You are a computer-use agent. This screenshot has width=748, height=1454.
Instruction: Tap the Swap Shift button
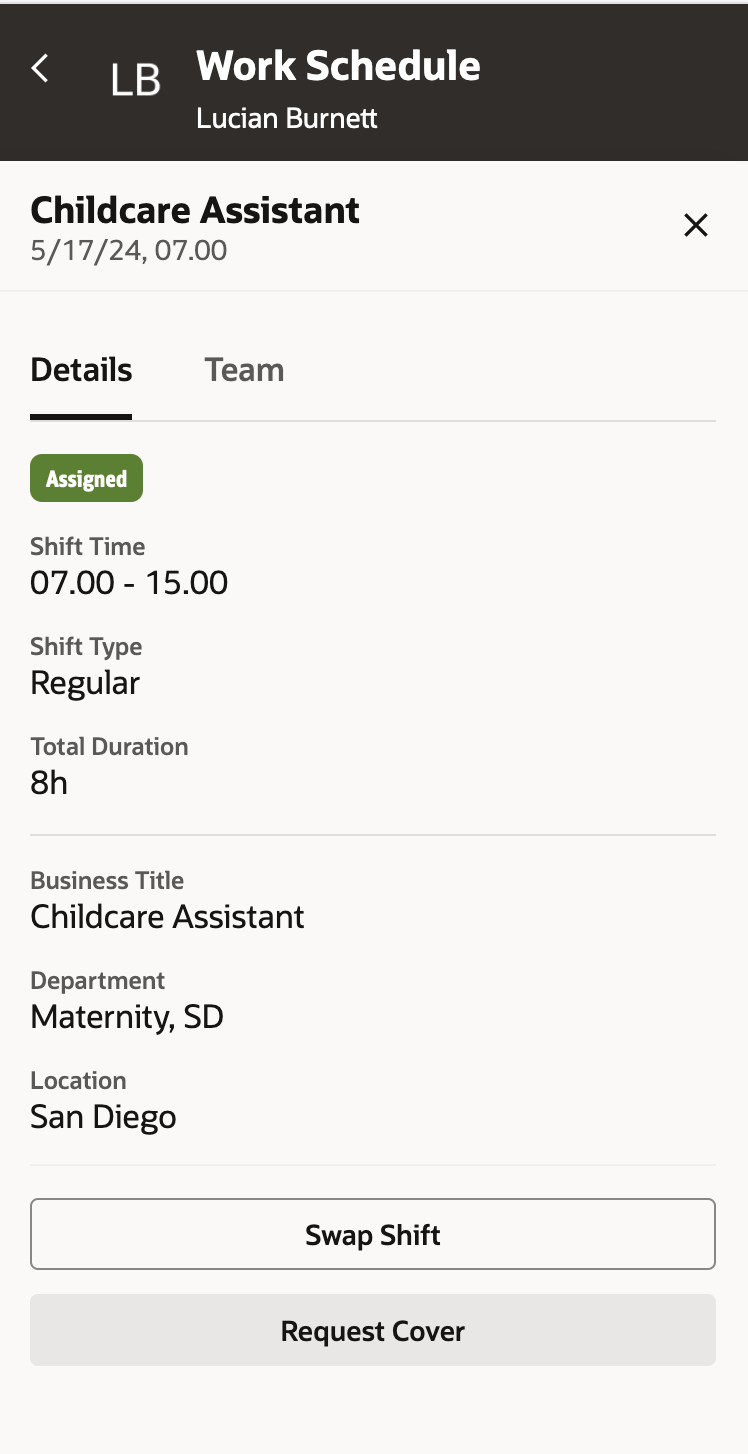click(x=373, y=1235)
